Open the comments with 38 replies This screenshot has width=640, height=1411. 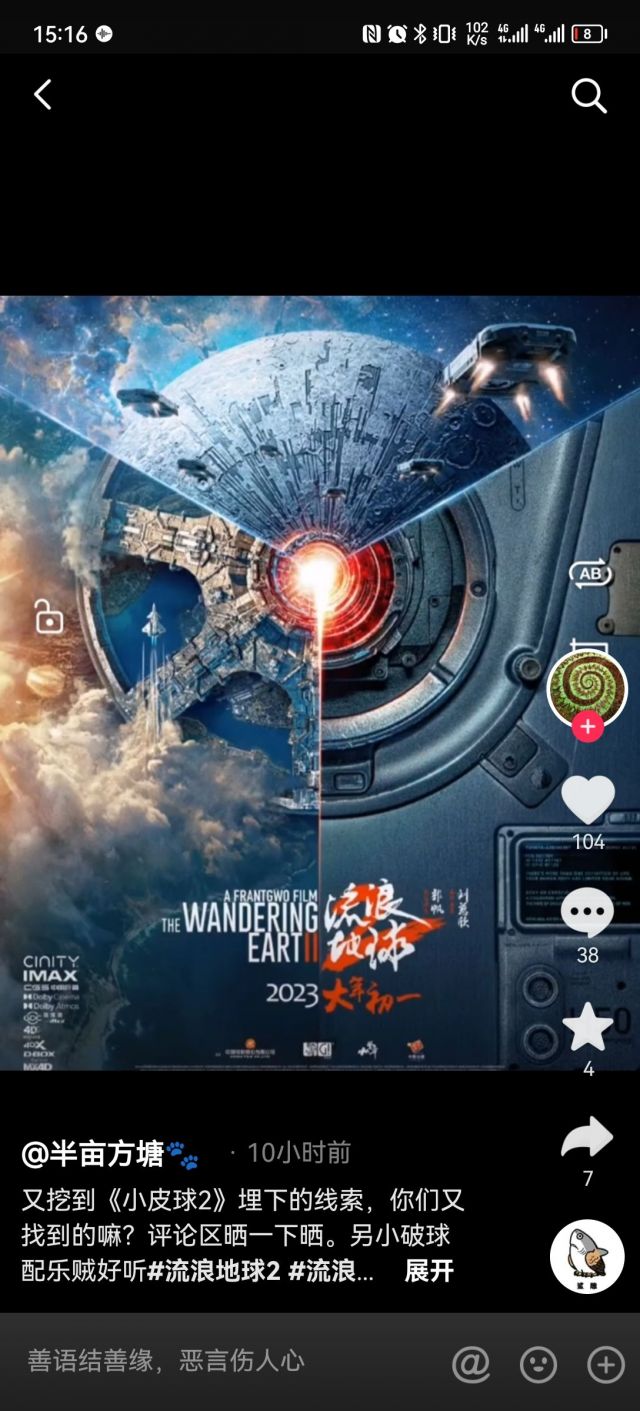coord(588,913)
